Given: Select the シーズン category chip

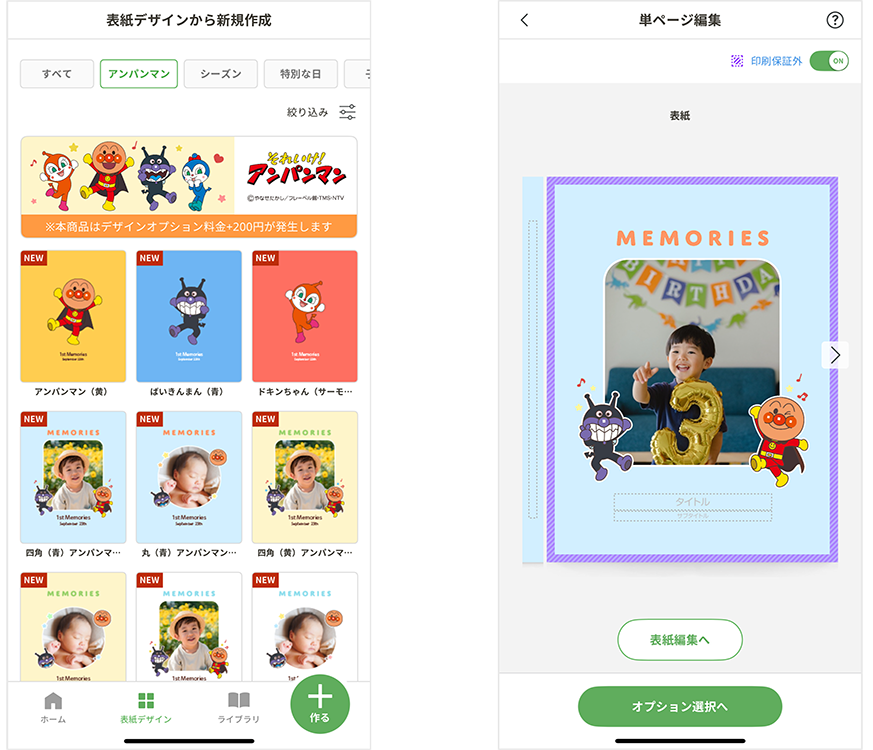Looking at the screenshot, I should (x=220, y=74).
